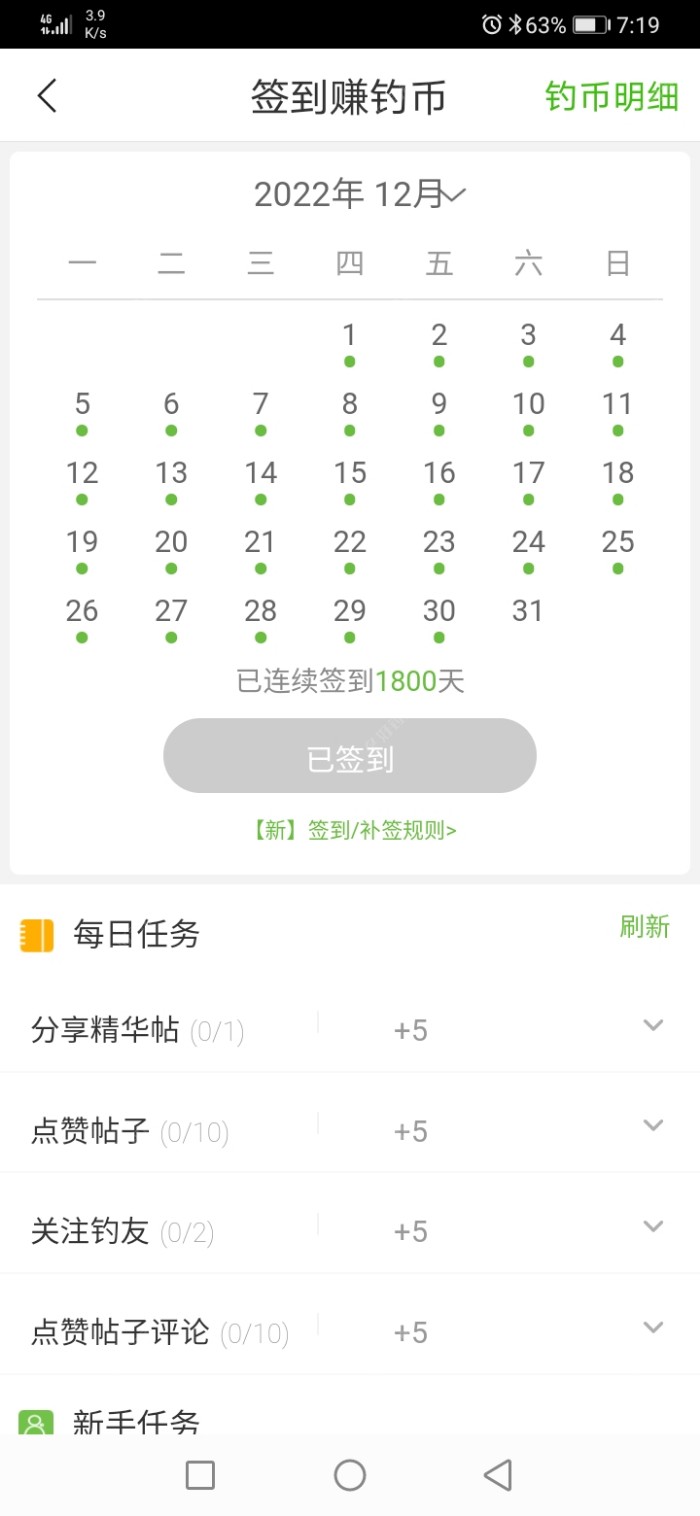This screenshot has width=700, height=1516.
Task: Expand the 关注钓友 task row
Action: click(x=653, y=1226)
